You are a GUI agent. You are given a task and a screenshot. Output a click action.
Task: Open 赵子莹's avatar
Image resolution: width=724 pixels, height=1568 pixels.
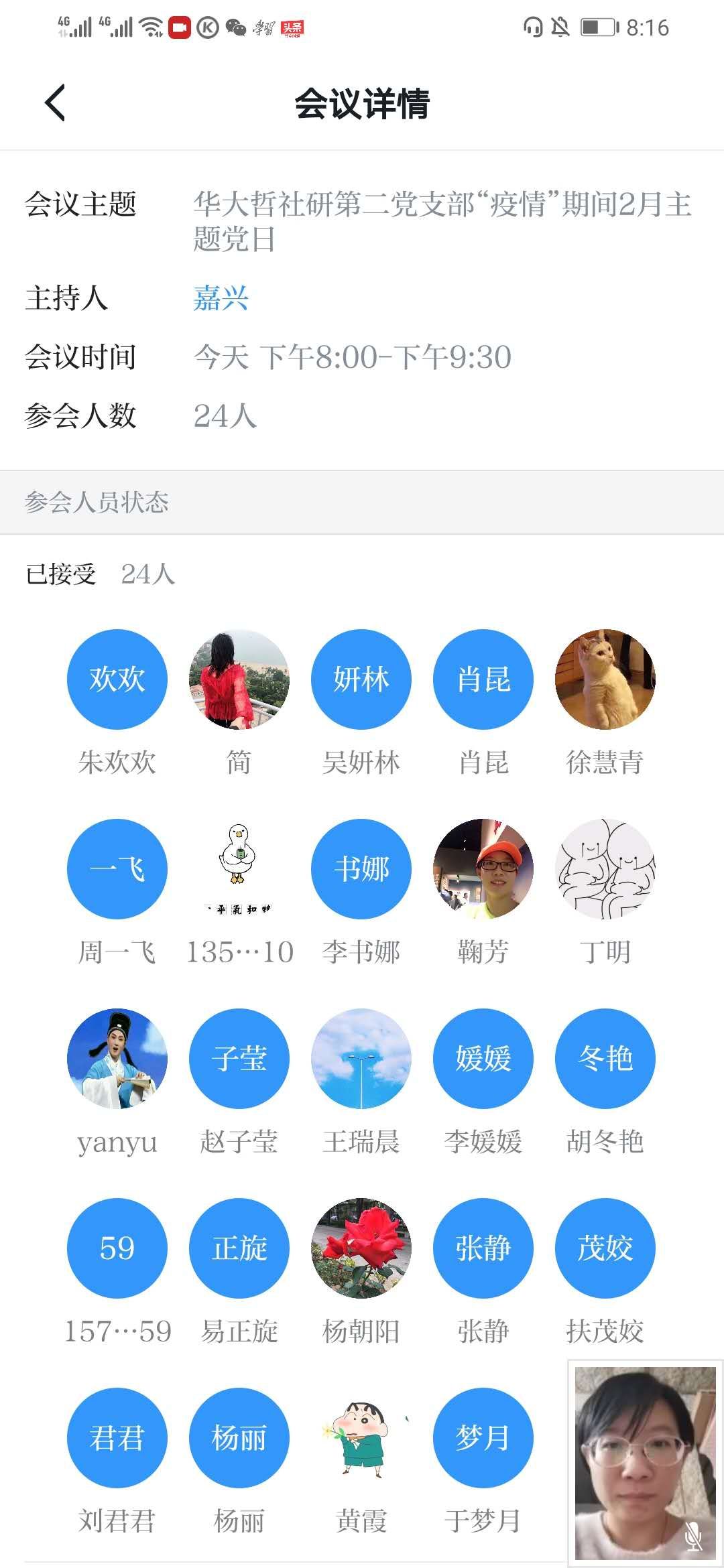point(239,1059)
